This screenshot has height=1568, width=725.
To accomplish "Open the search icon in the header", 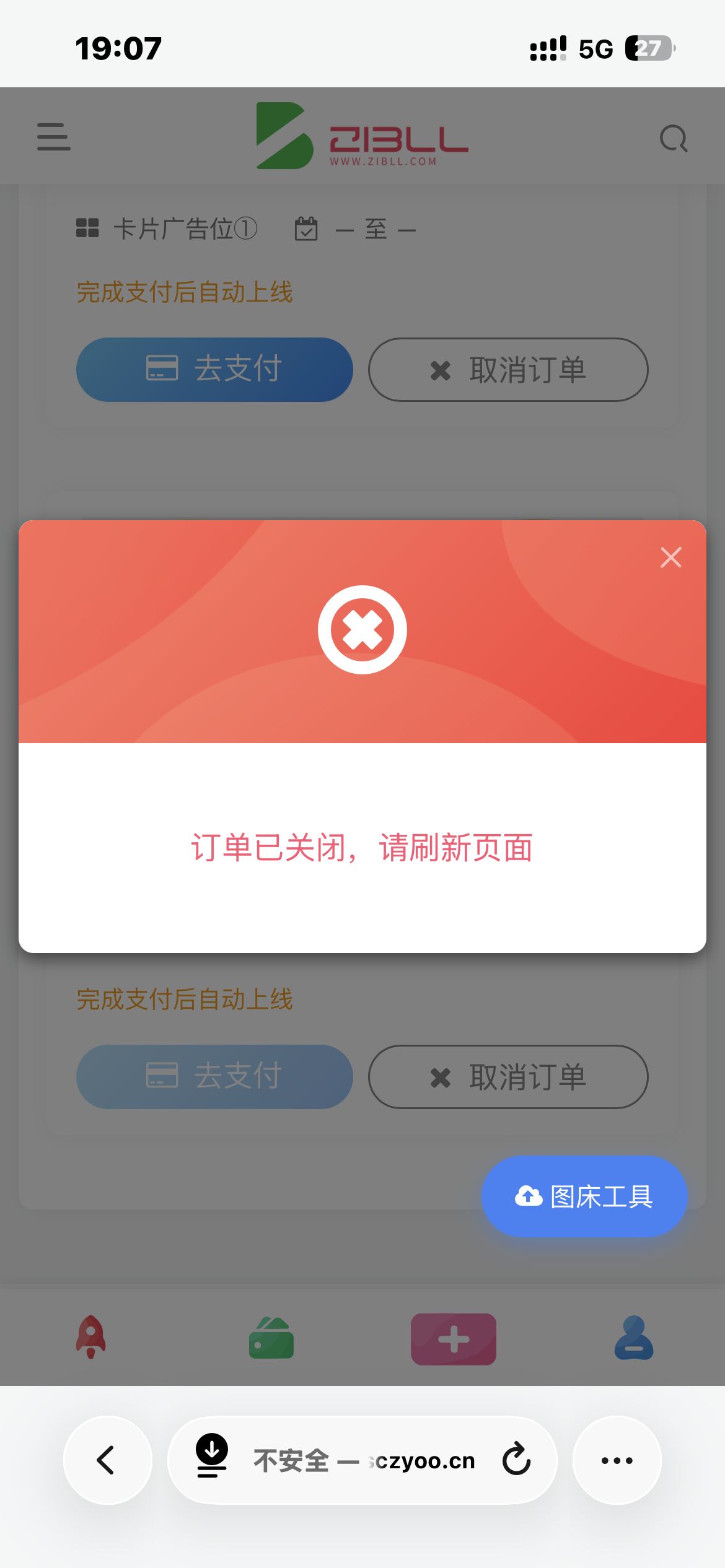I will (674, 139).
